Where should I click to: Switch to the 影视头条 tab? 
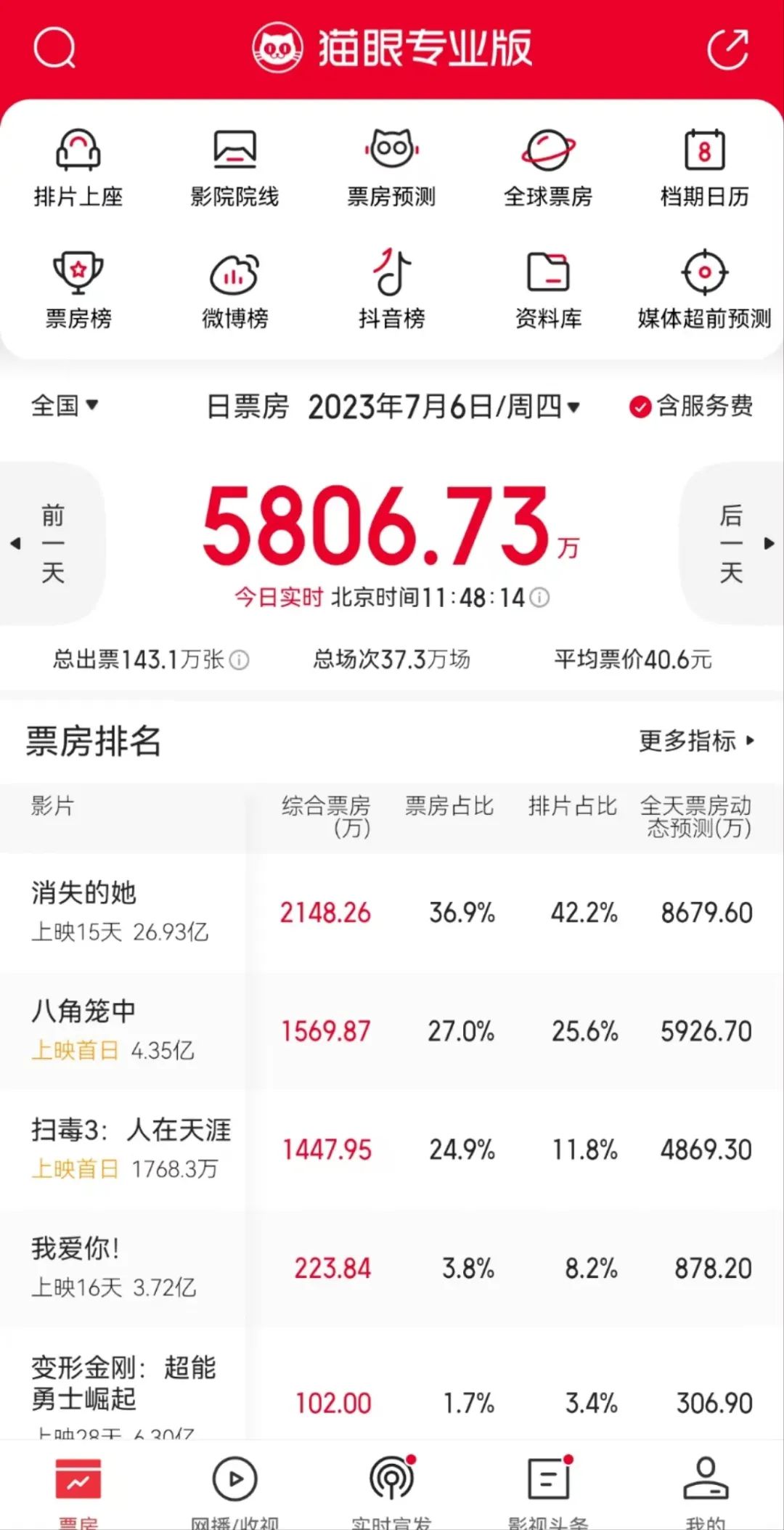[x=548, y=1489]
